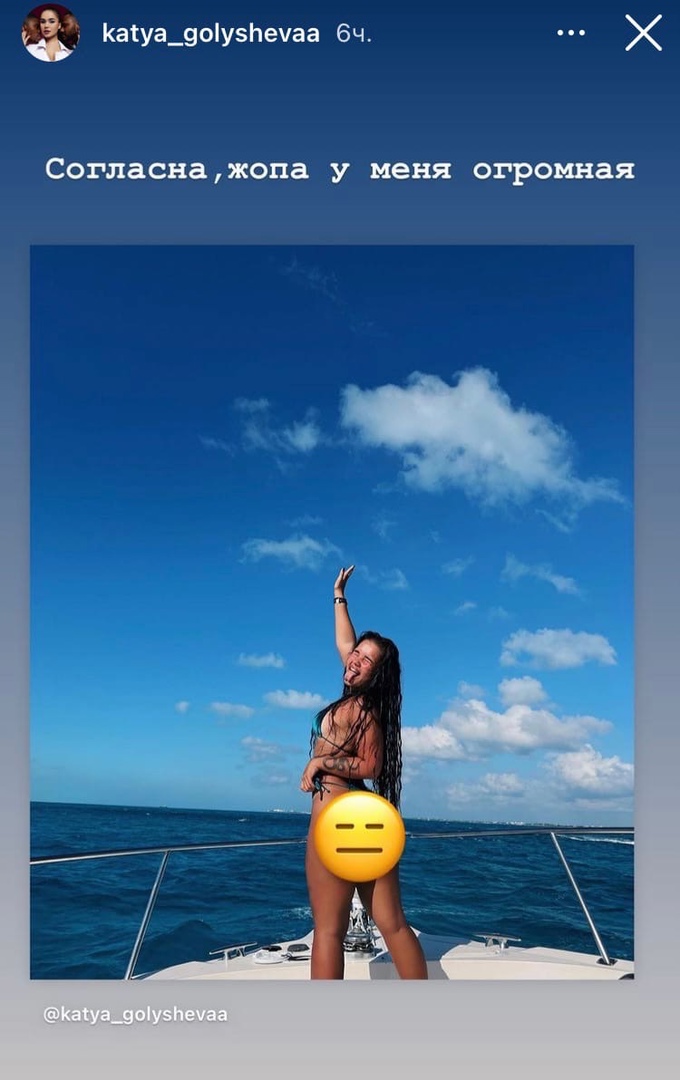The height and width of the screenshot is (1080, 680).
Task: Open the three-dot story options menu
Action: [570, 33]
